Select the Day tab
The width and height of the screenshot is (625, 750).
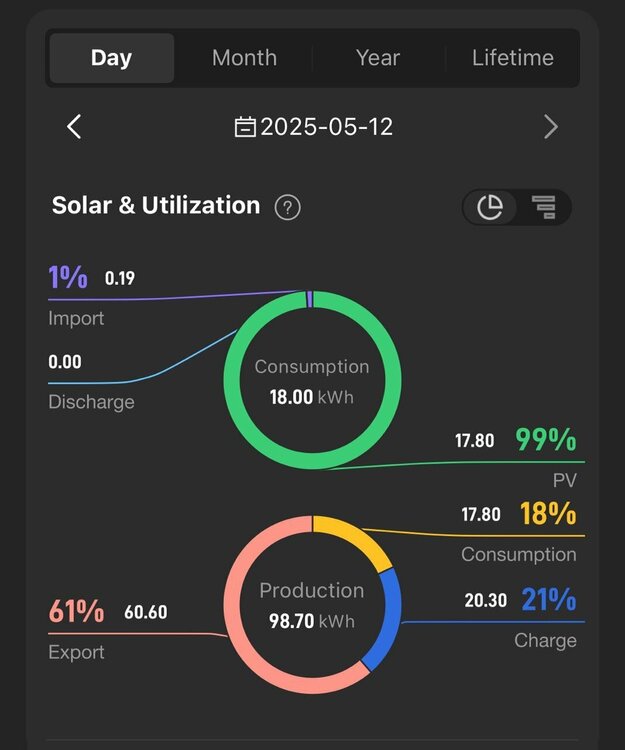(x=111, y=58)
